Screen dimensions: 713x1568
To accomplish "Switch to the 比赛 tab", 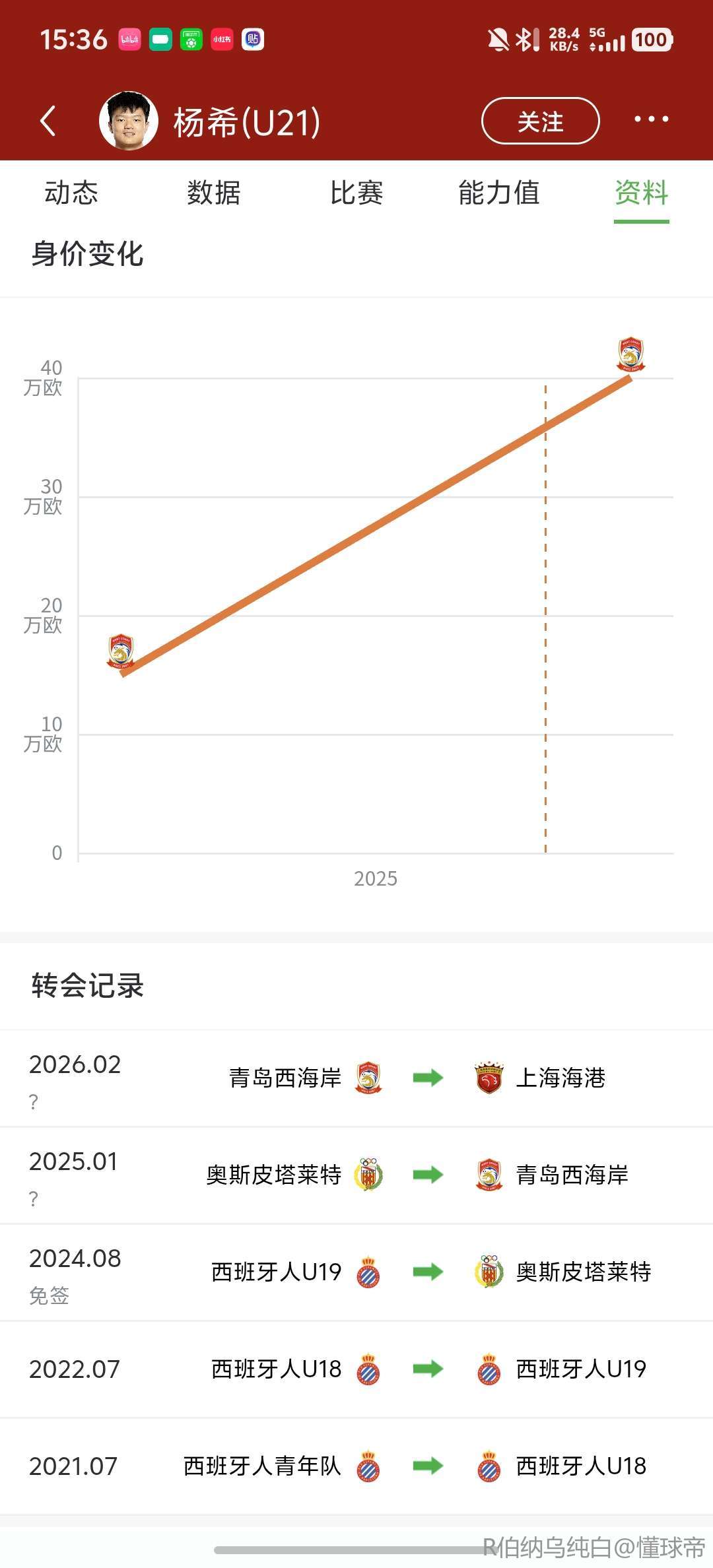I will [x=356, y=193].
